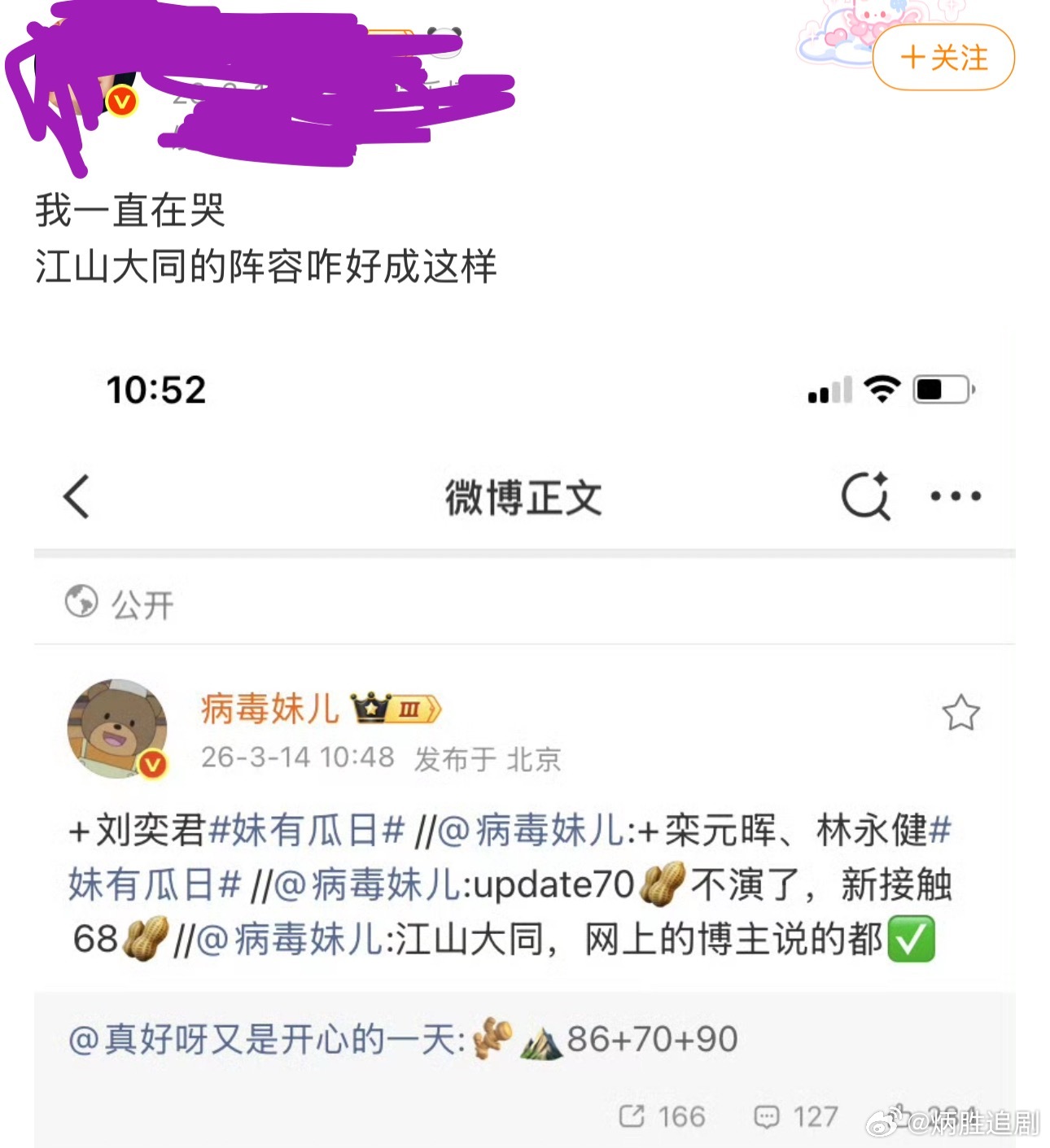The image size is (1050, 1148).
Task: Toggle the star favorite on the post
Action: (x=963, y=710)
